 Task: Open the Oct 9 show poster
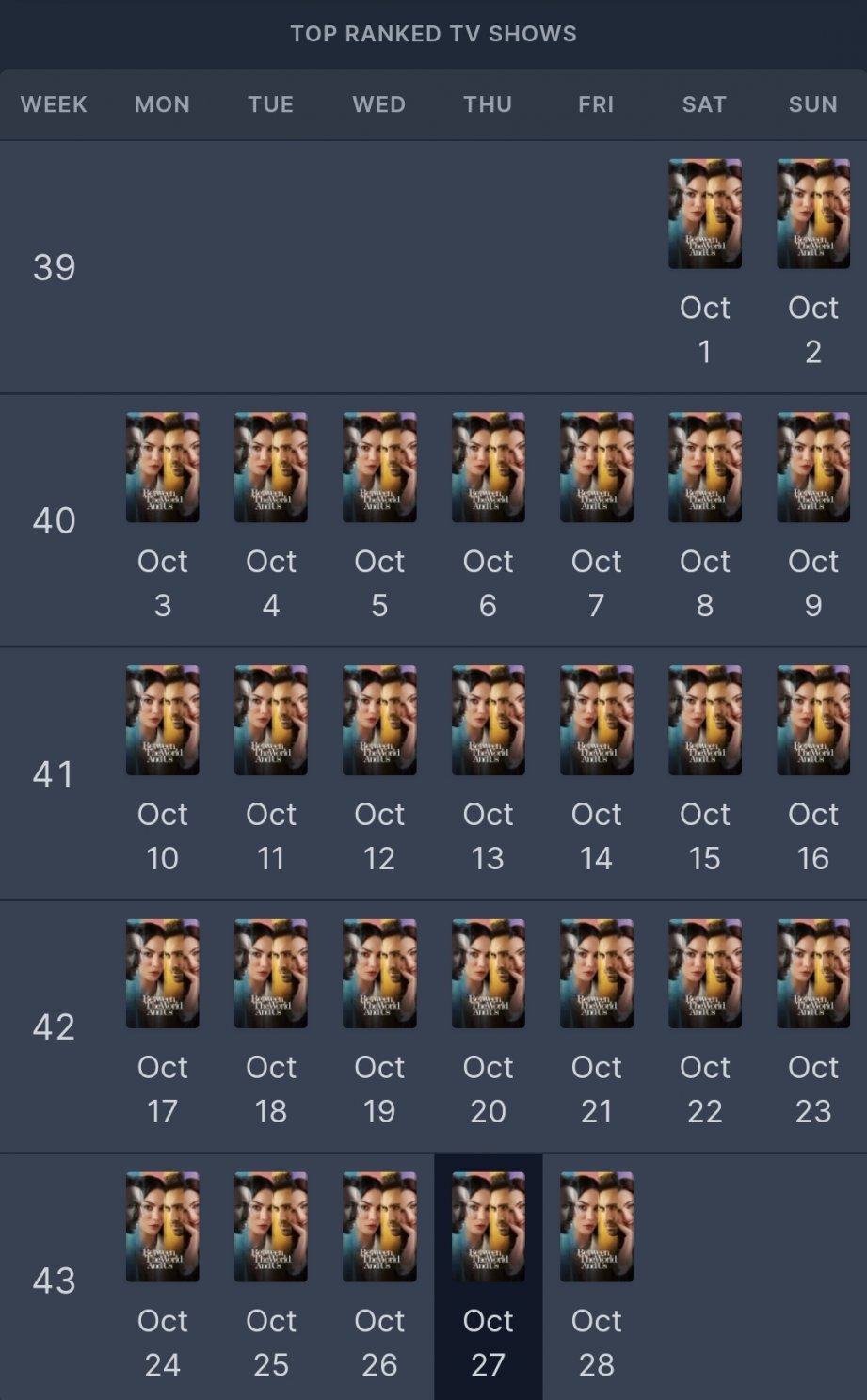tap(812, 467)
